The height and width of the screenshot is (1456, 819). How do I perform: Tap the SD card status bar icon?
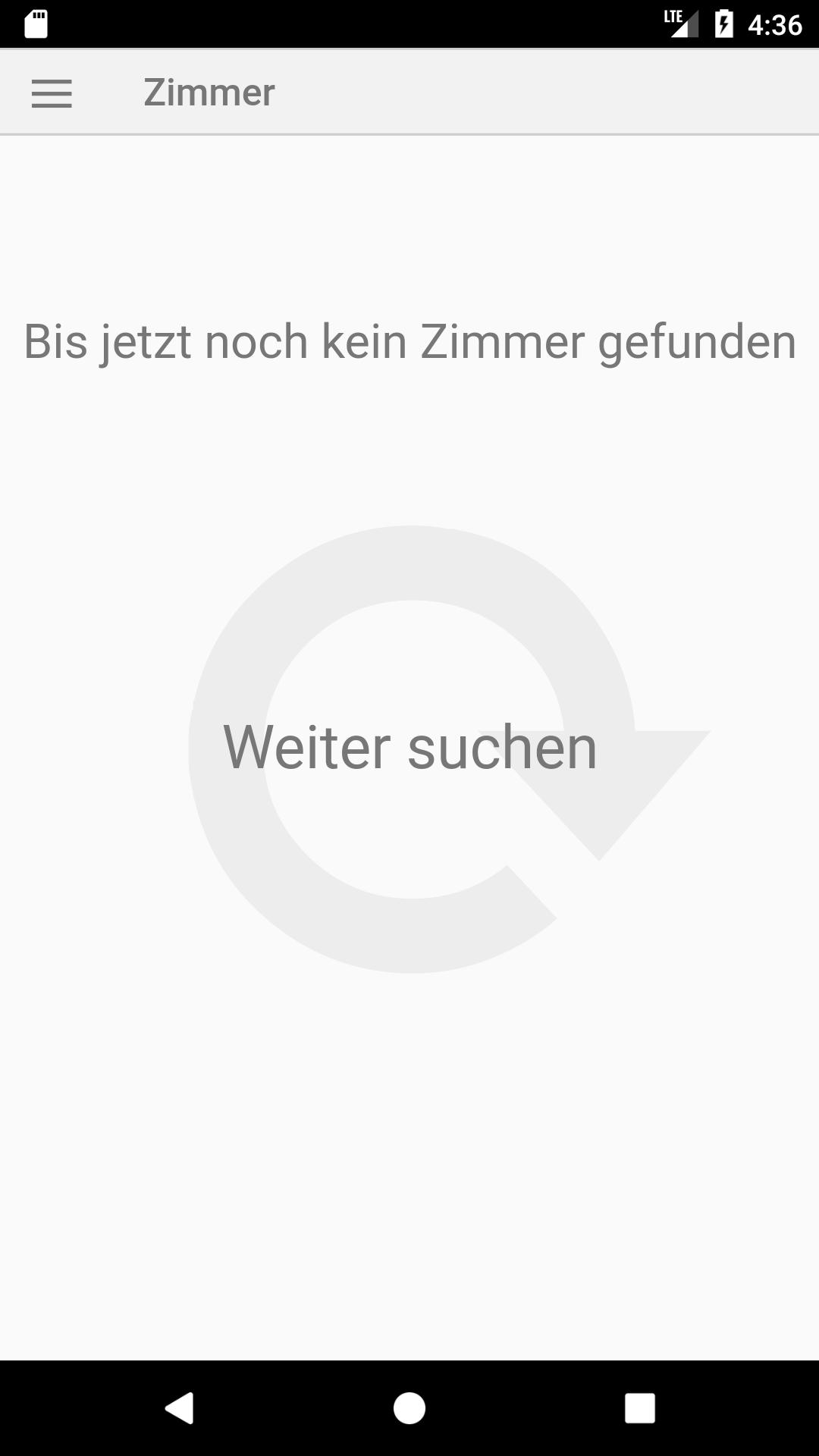34,23
